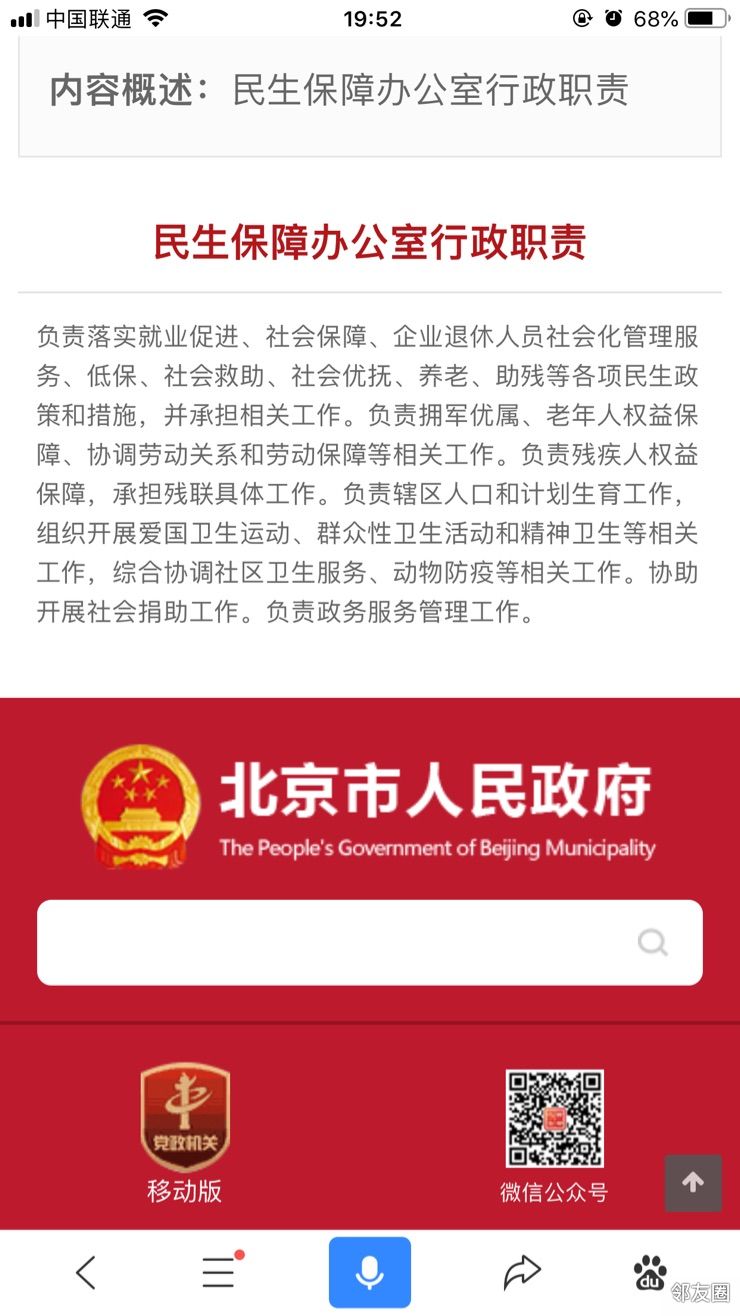Open the Baidu home button
The width and height of the screenshot is (740, 1316).
[650, 1272]
